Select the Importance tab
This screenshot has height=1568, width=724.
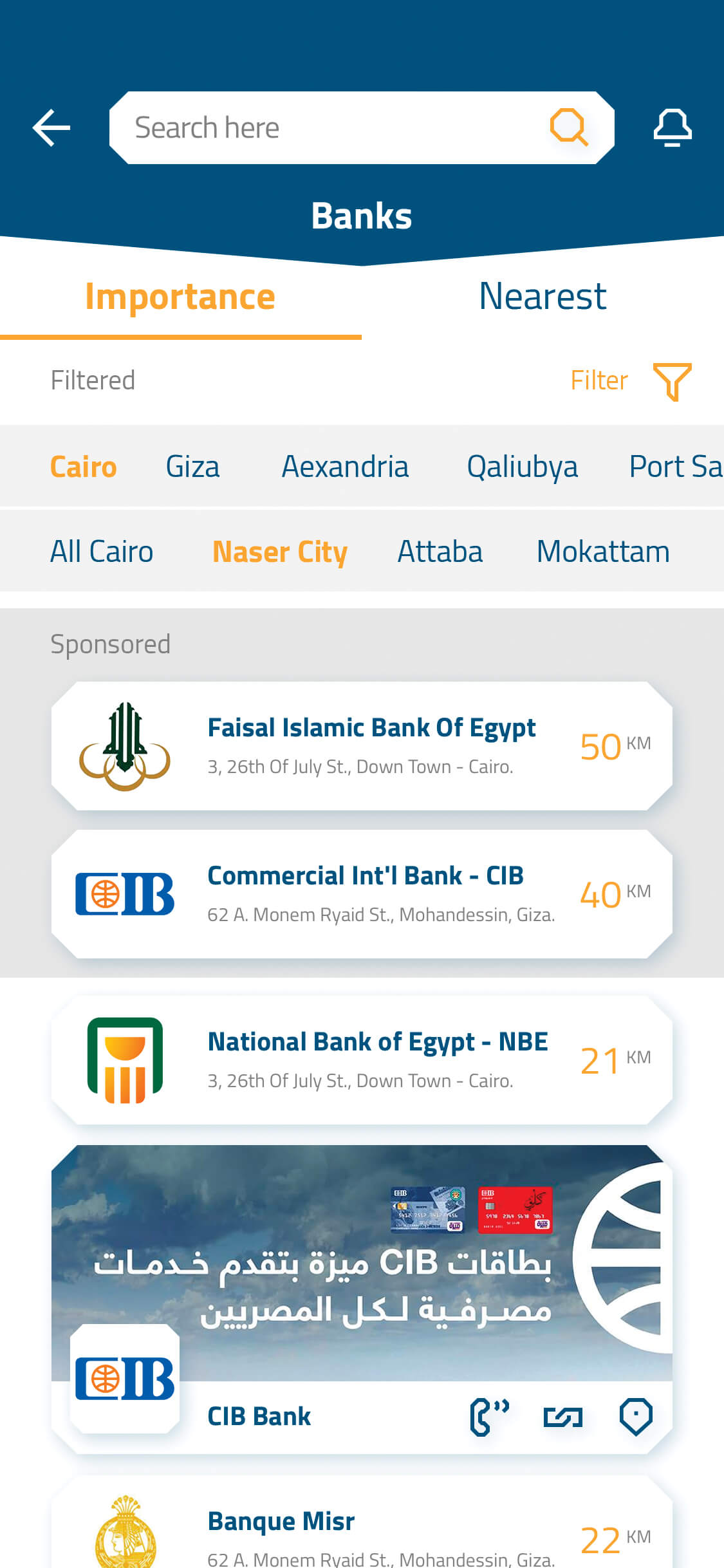click(x=180, y=297)
